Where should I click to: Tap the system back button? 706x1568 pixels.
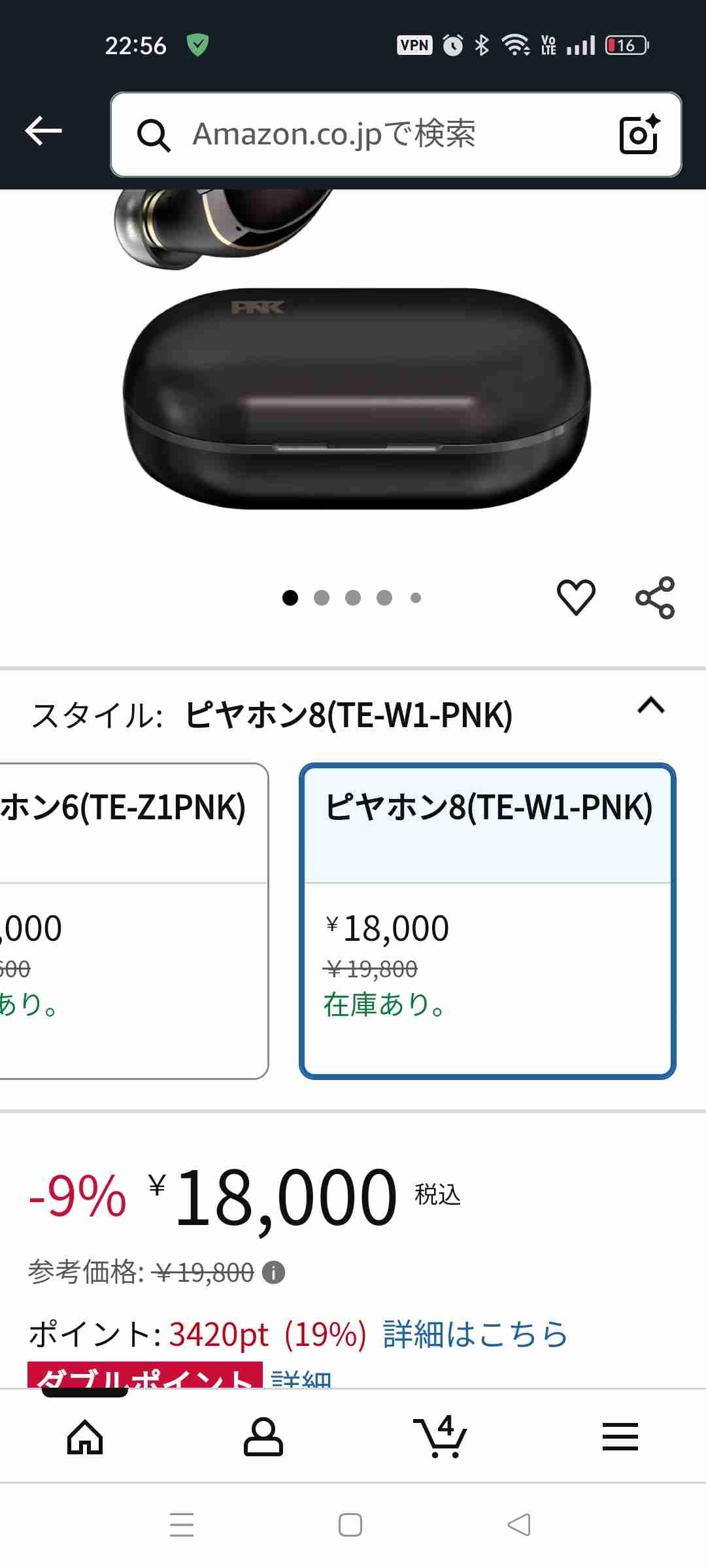pos(519,1525)
